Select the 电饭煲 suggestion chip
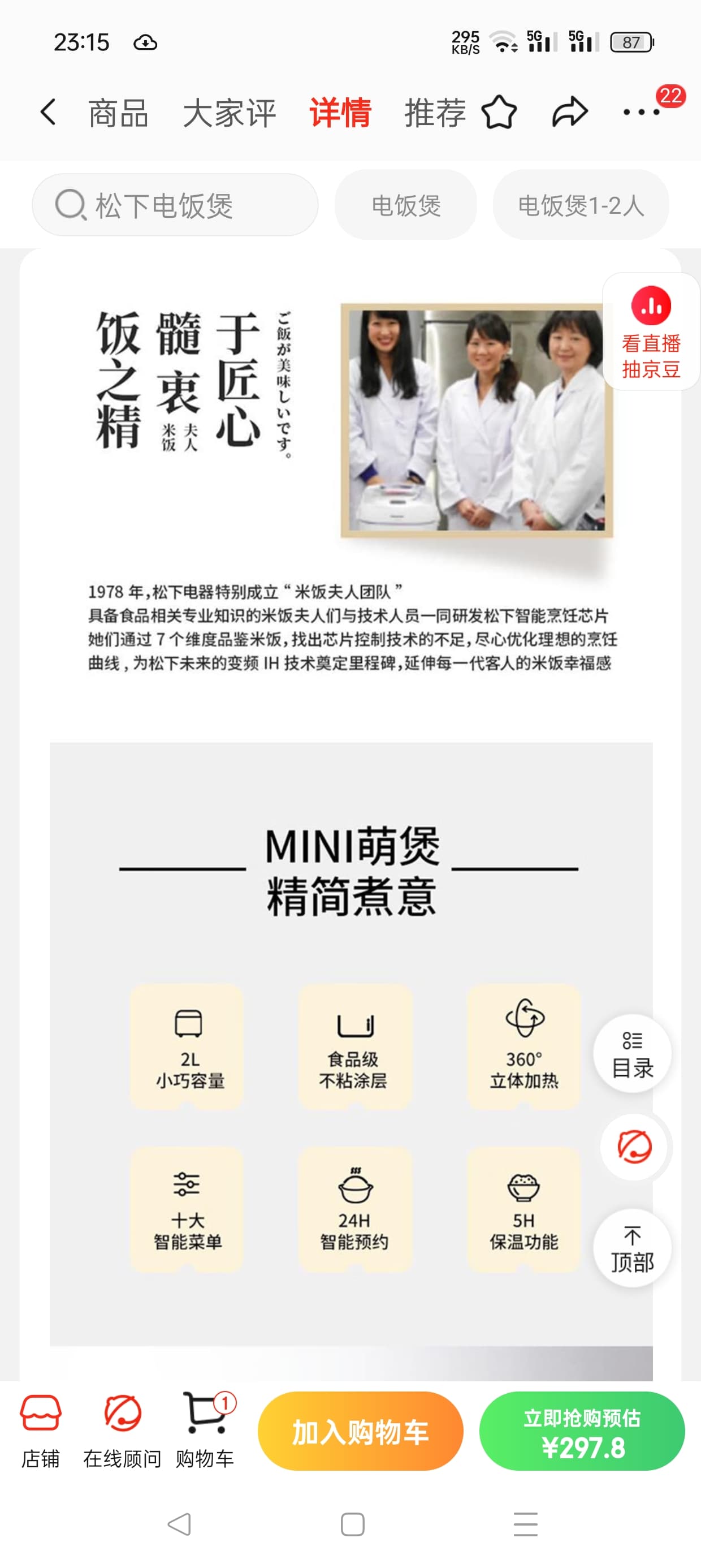This screenshot has height=1568, width=701. click(406, 205)
